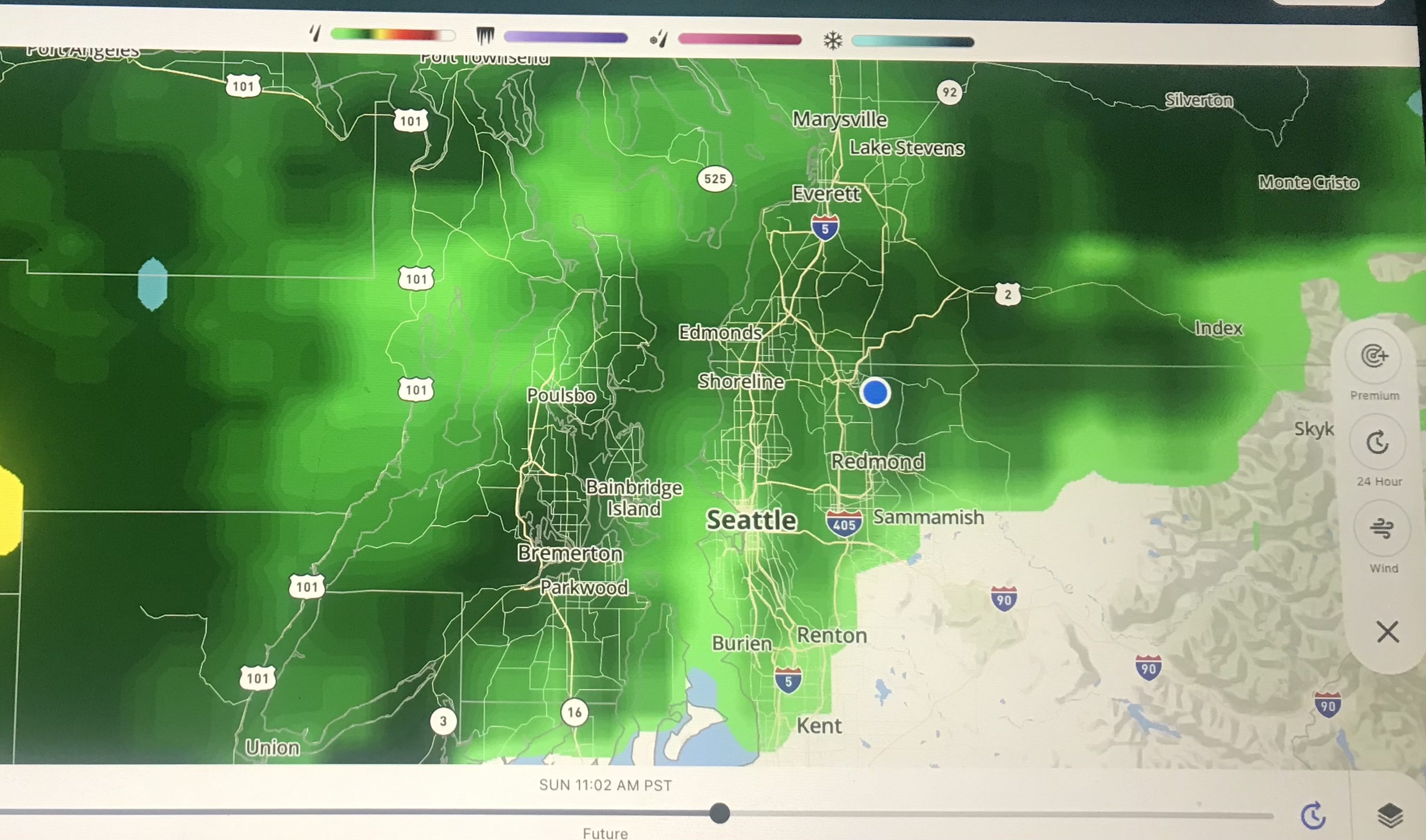Tap the timeline slider handle

(720, 813)
